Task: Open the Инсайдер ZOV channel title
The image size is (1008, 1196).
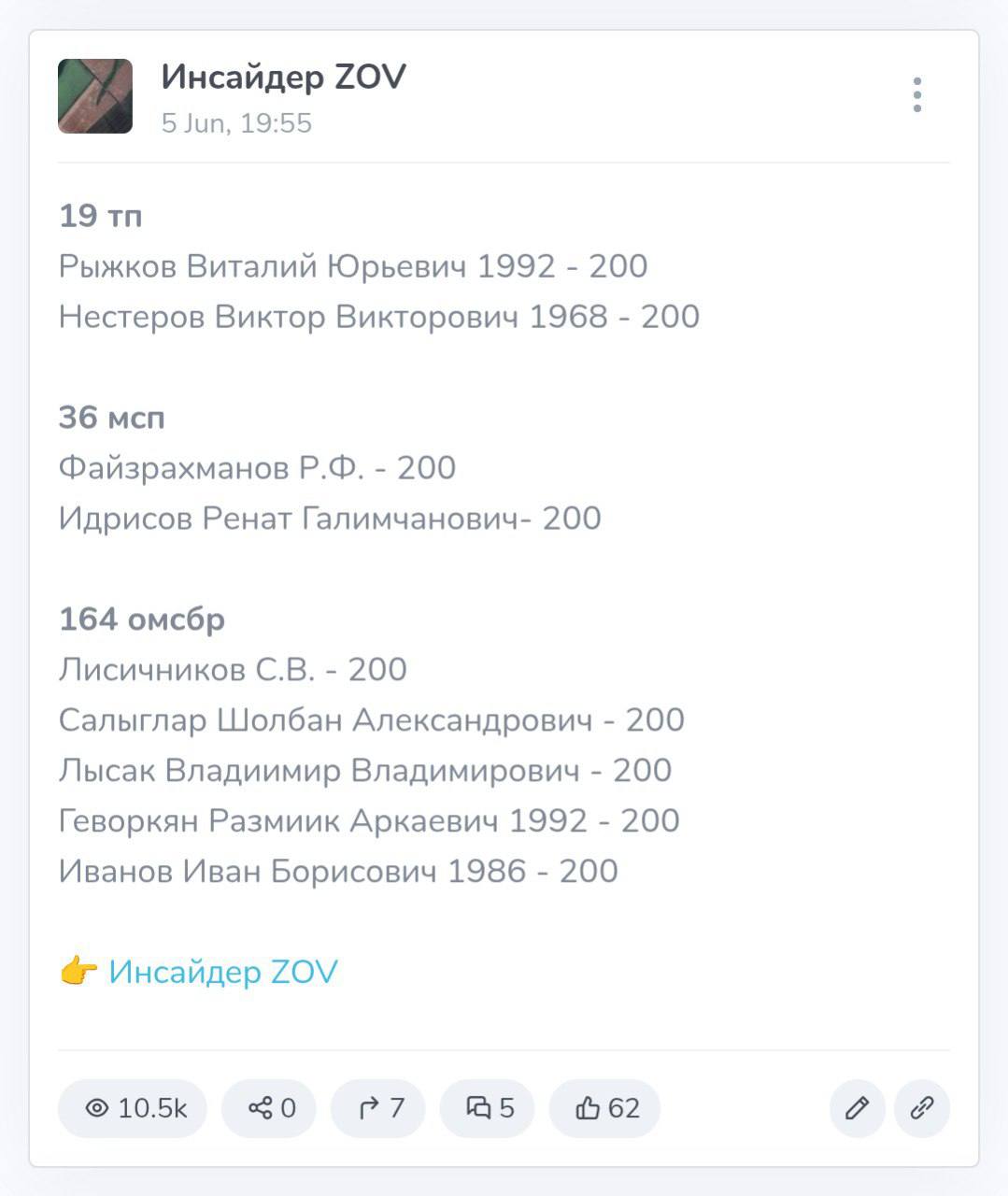Action: pos(283,77)
